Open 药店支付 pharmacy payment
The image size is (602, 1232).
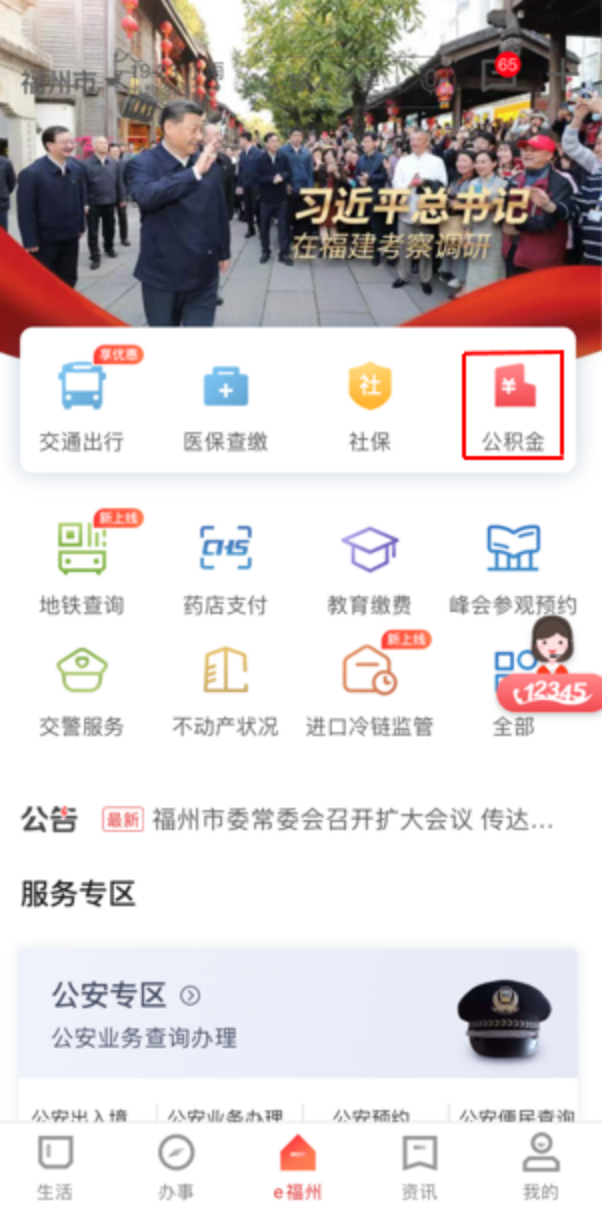(x=225, y=567)
